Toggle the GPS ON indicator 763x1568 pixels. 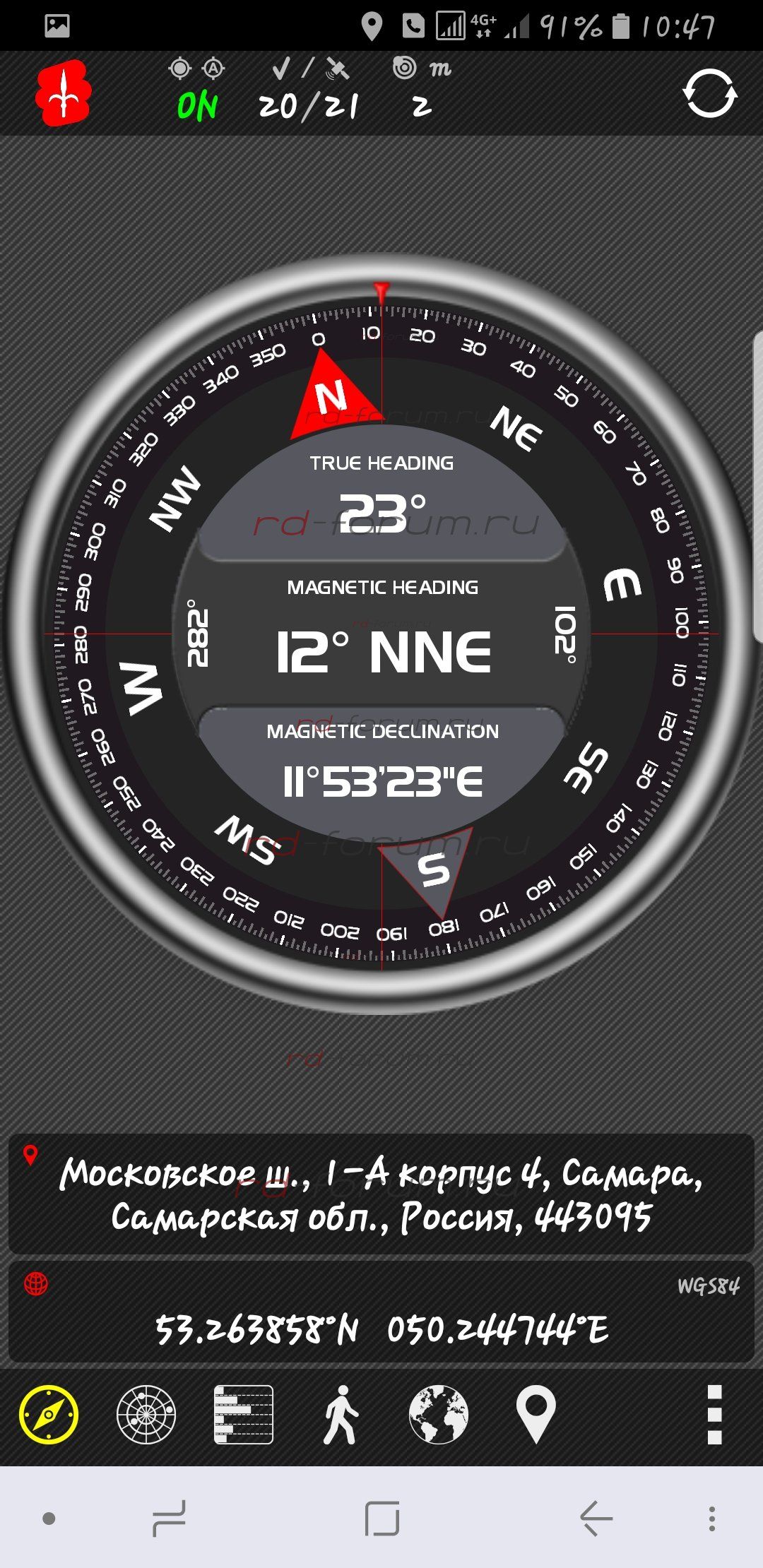click(197, 107)
